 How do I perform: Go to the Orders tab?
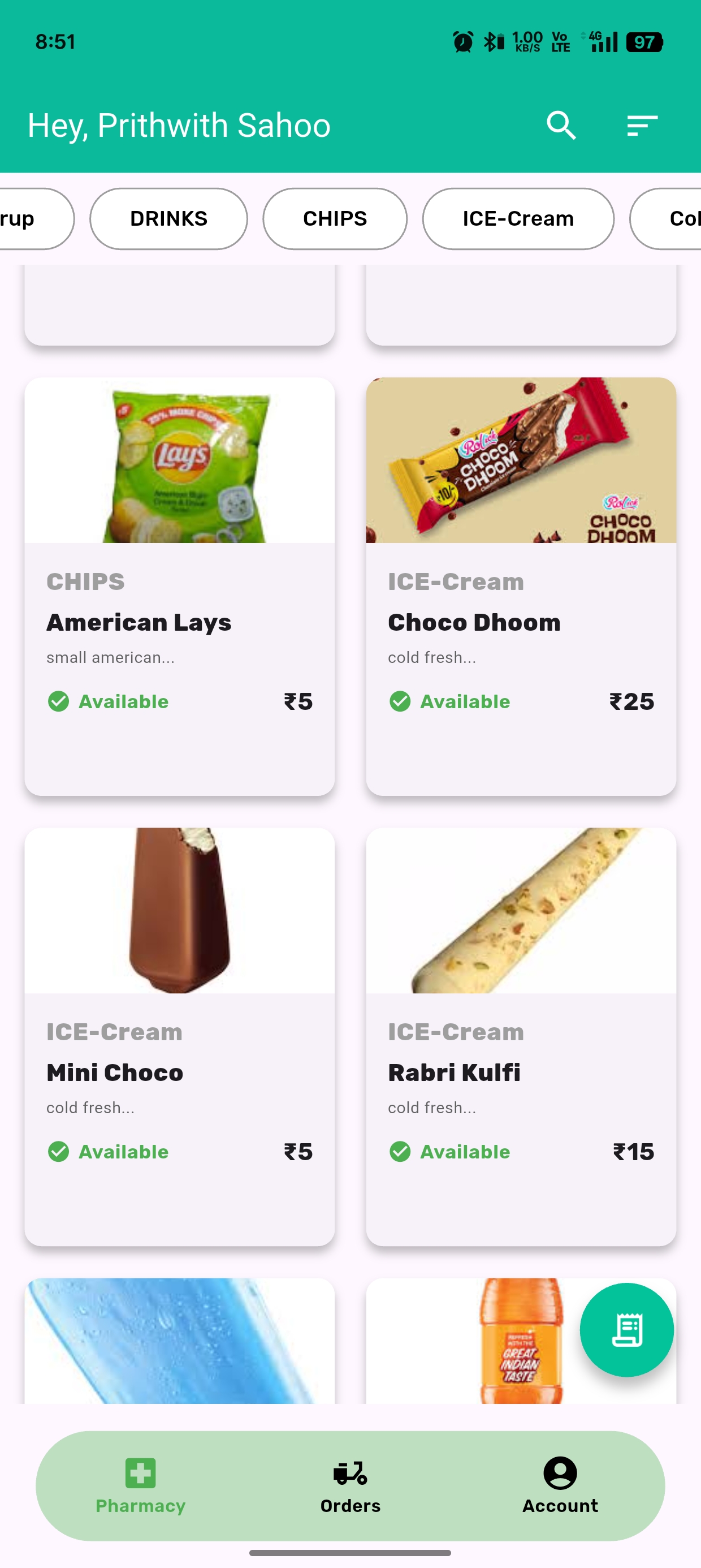(350, 1485)
